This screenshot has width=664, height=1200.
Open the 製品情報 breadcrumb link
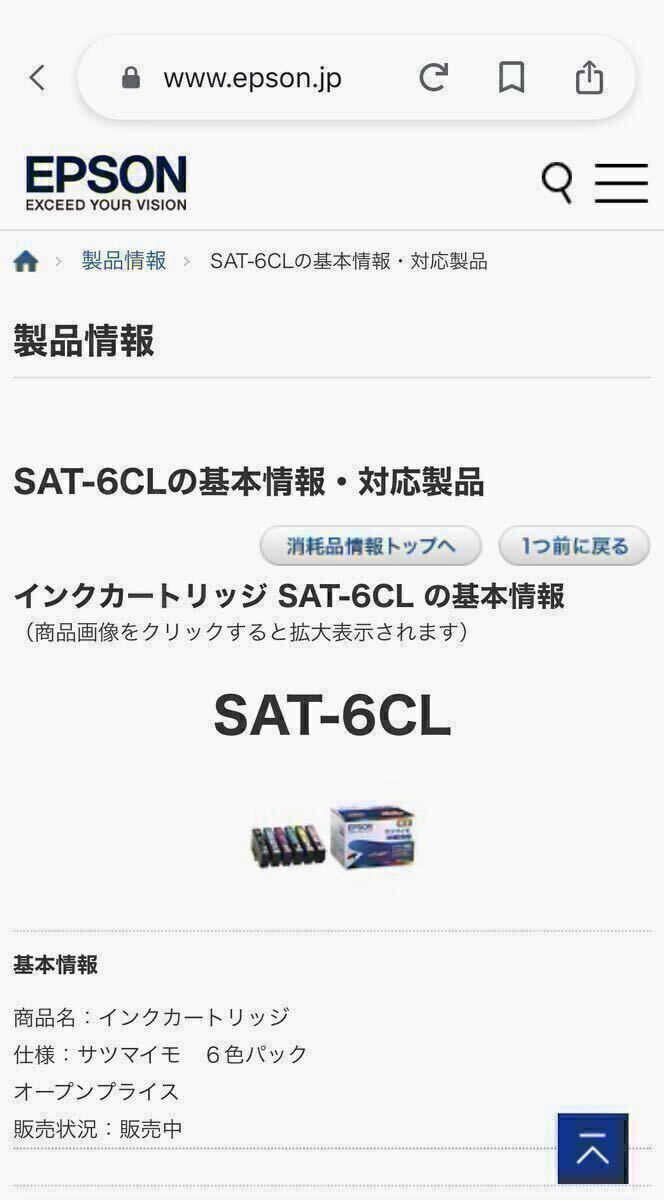(x=124, y=262)
